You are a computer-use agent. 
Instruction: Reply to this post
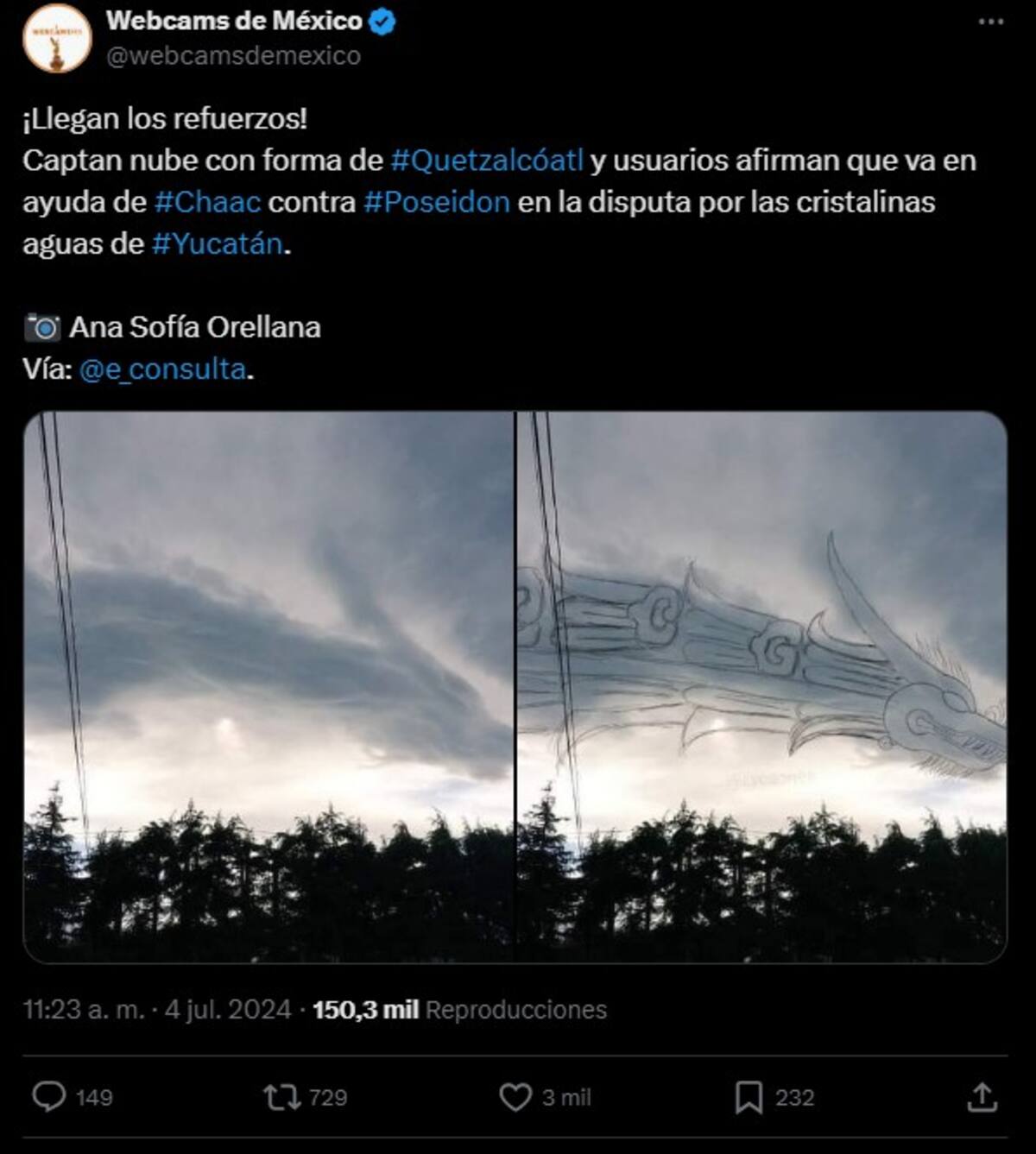[x=49, y=1097]
